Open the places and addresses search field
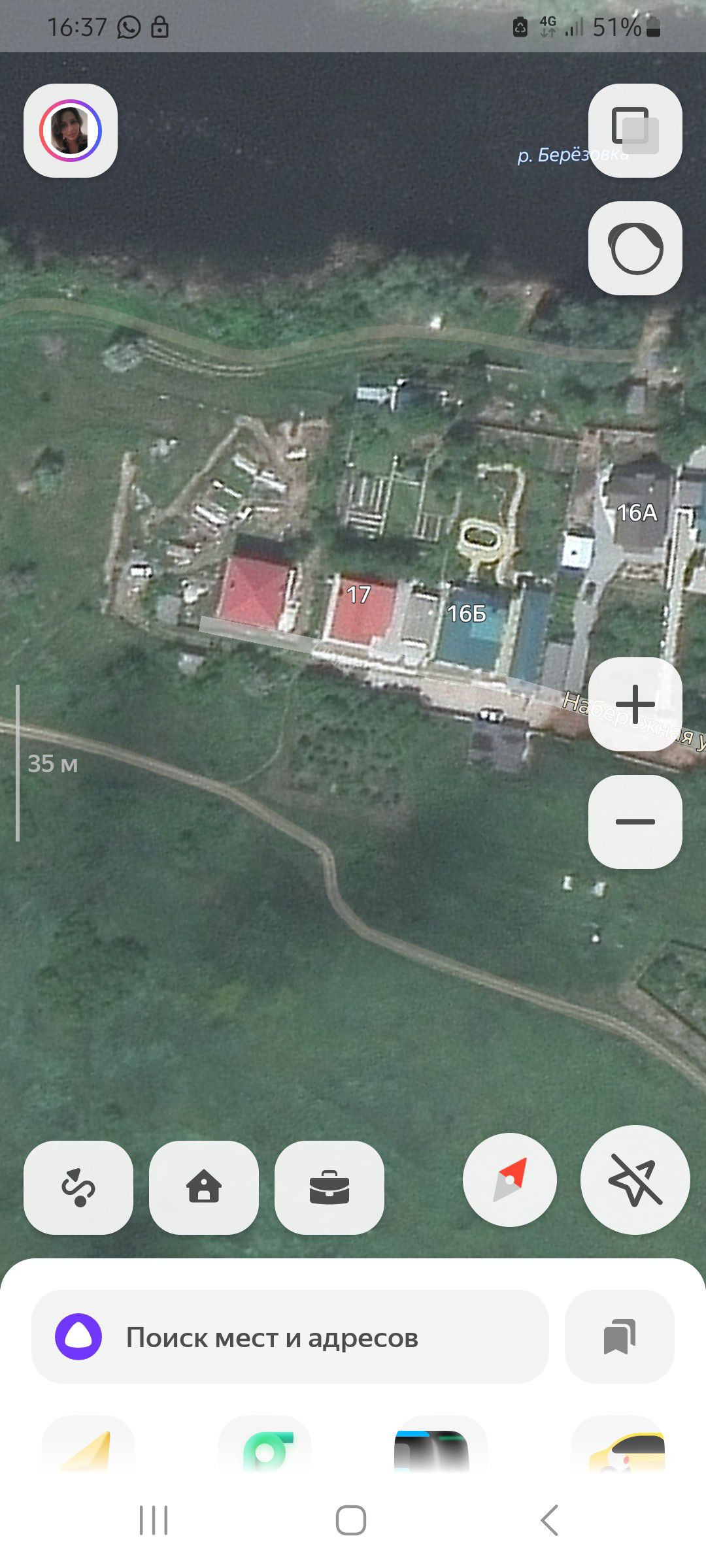Screen dimensions: 706x1568 [290, 1337]
